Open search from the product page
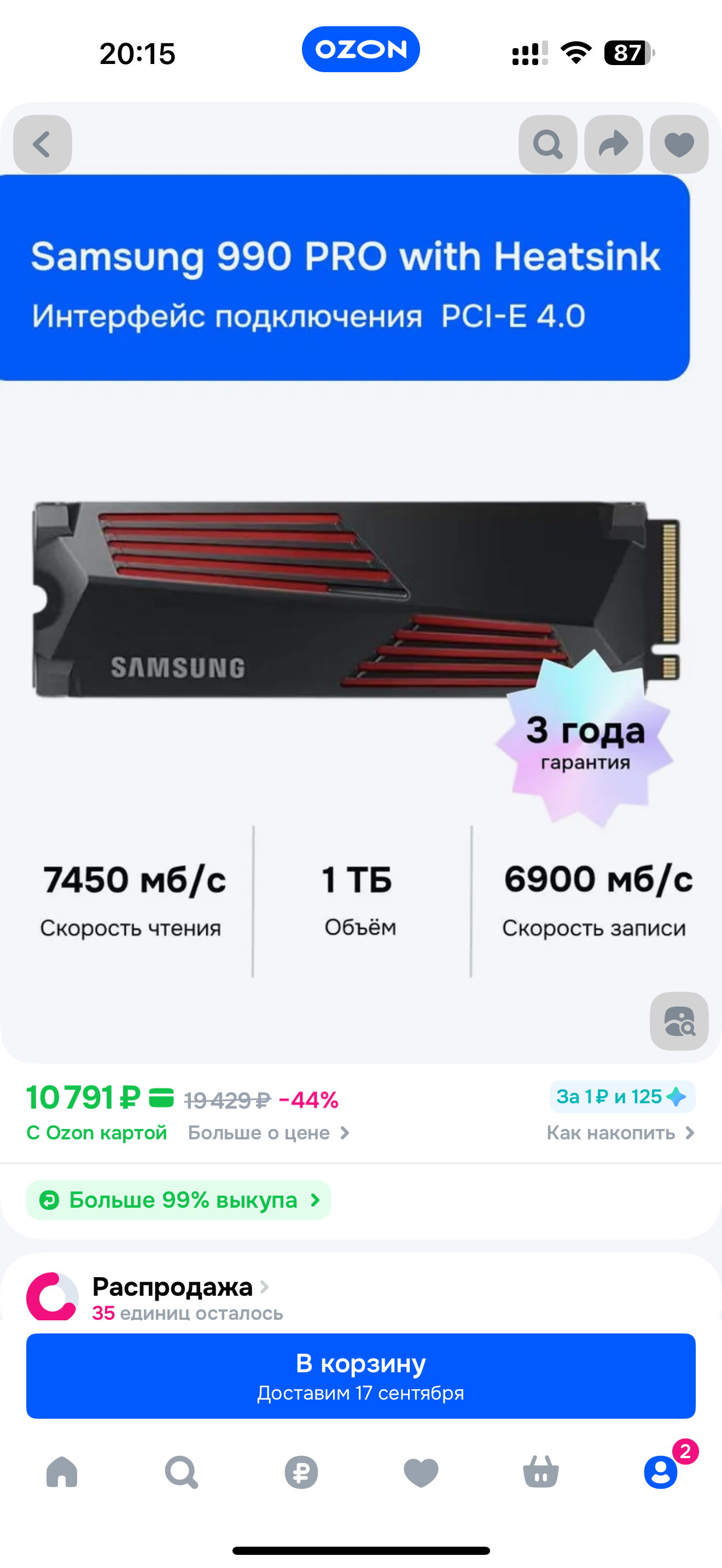The width and height of the screenshot is (722, 1568). pyautogui.click(x=548, y=144)
